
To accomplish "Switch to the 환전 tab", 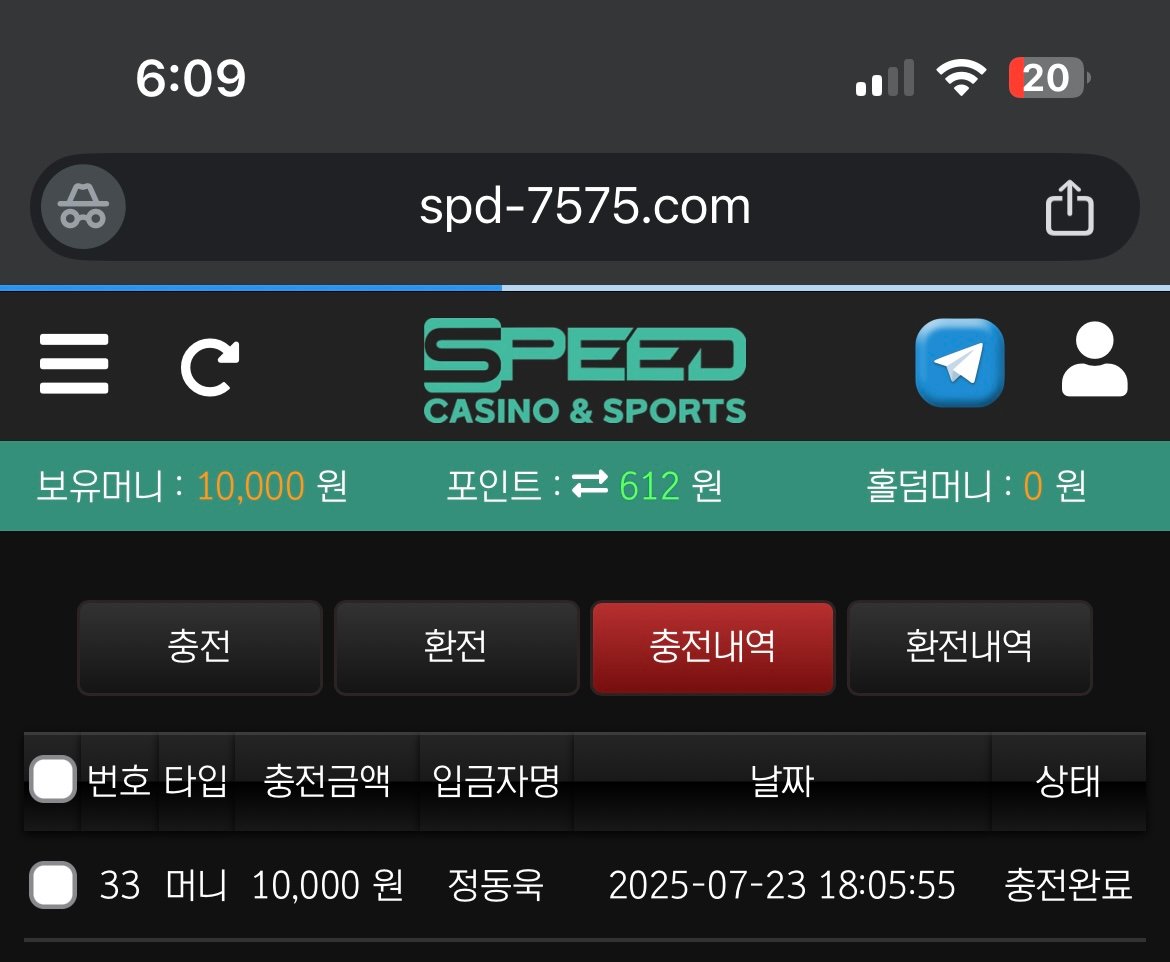I will point(456,647).
